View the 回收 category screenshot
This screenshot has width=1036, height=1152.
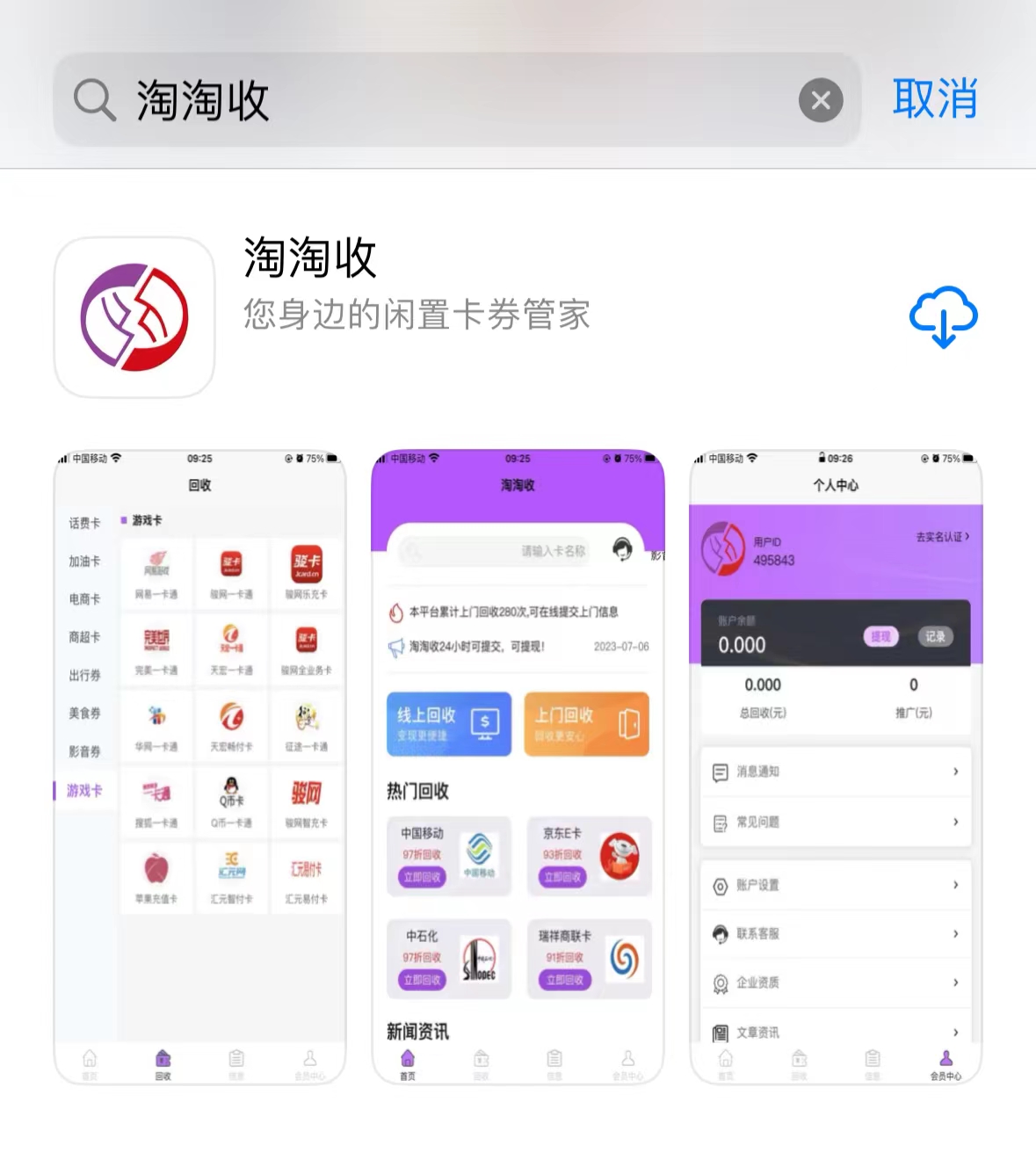200,766
